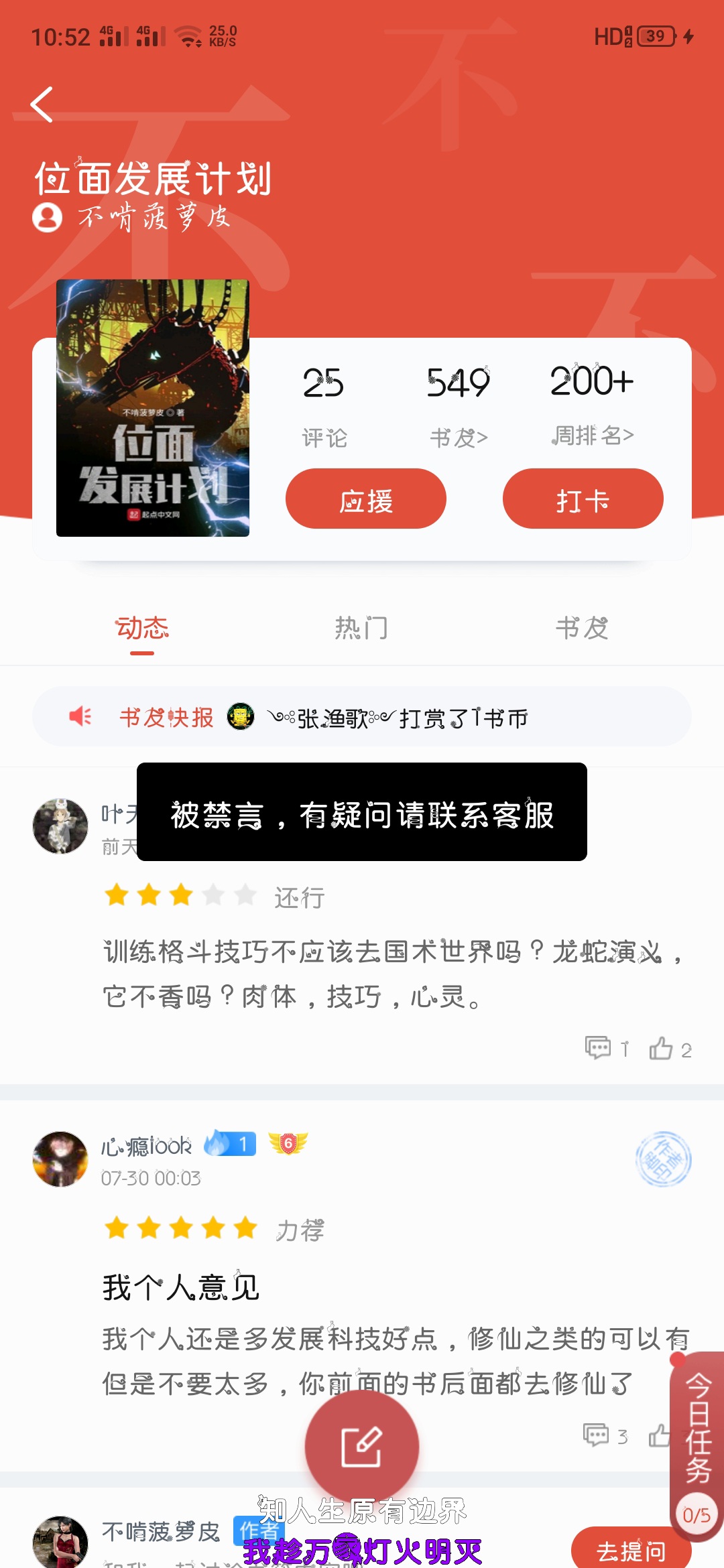Like the 训练格斗技巧 review
The height and width of the screenshot is (1568, 724).
coord(669,1048)
